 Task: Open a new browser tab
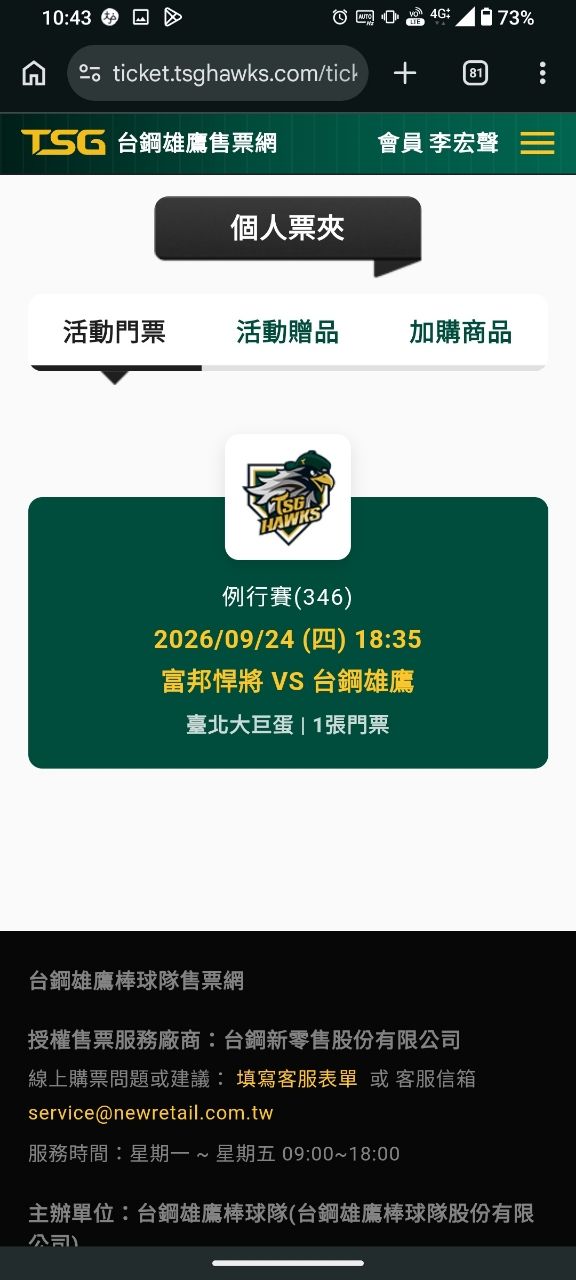tap(405, 73)
